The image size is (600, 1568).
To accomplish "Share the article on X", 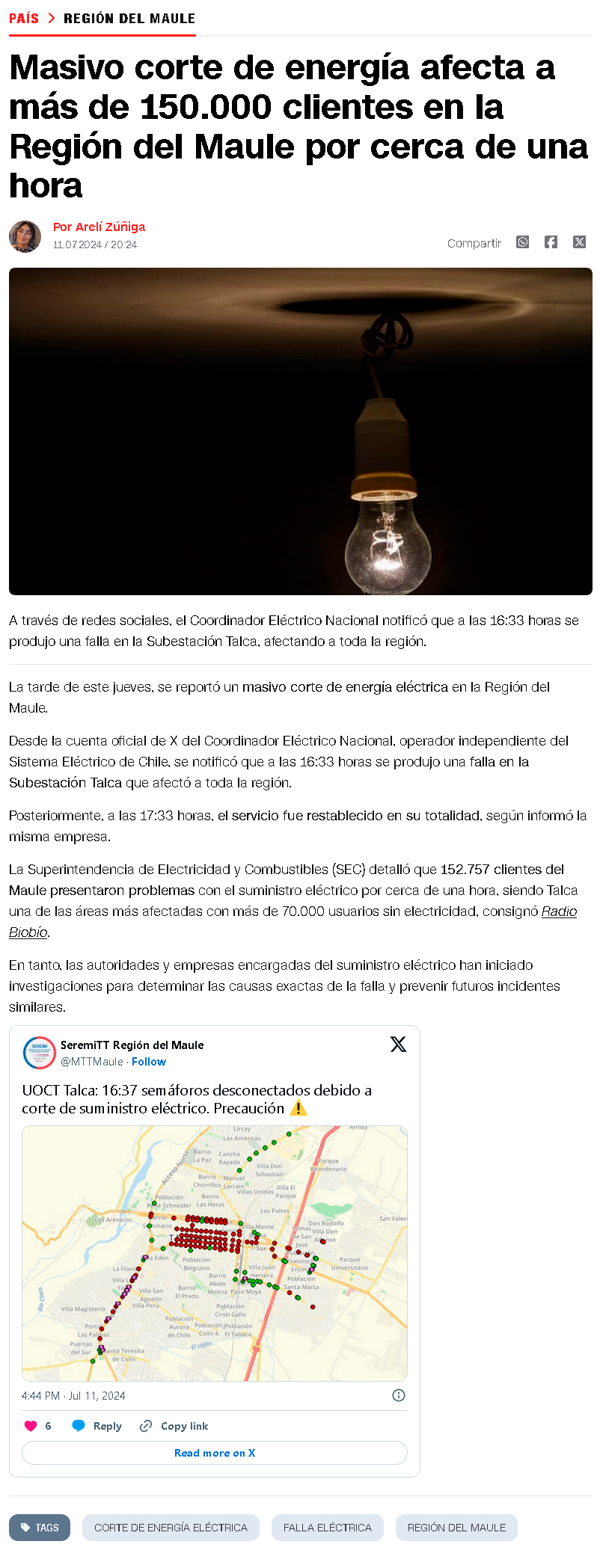I will pos(579,242).
